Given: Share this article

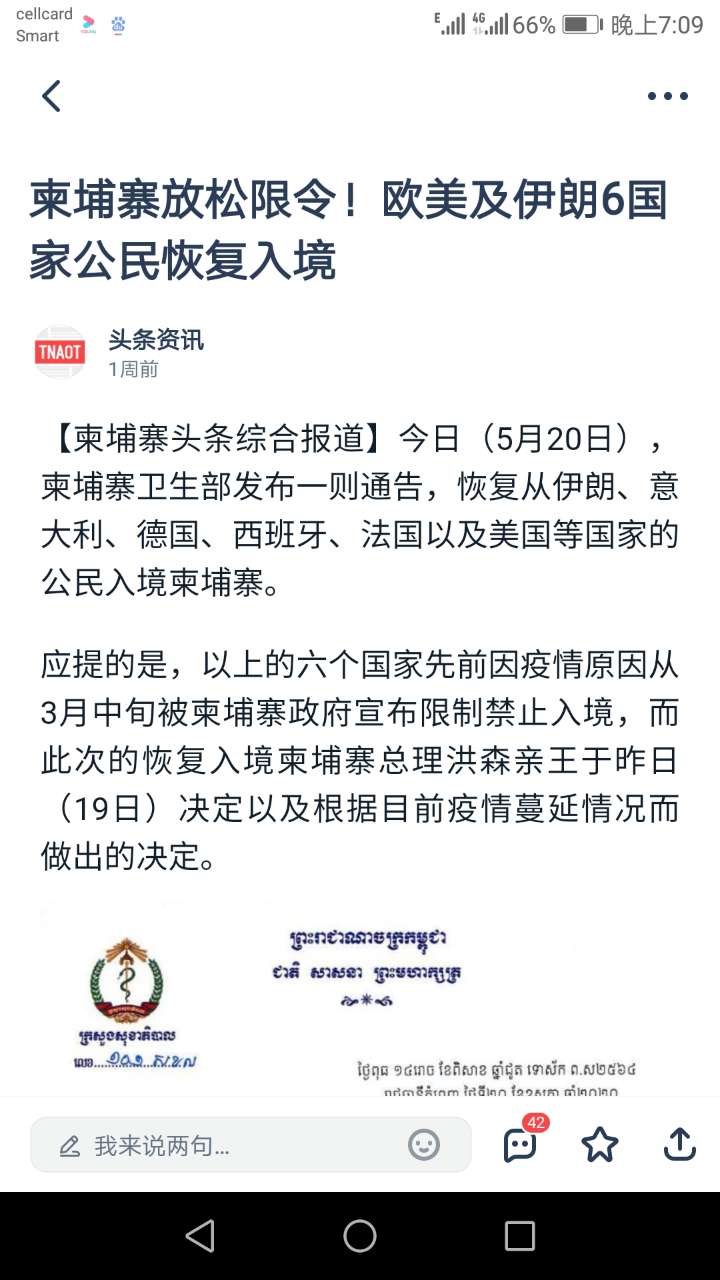Looking at the screenshot, I should pos(679,1144).
